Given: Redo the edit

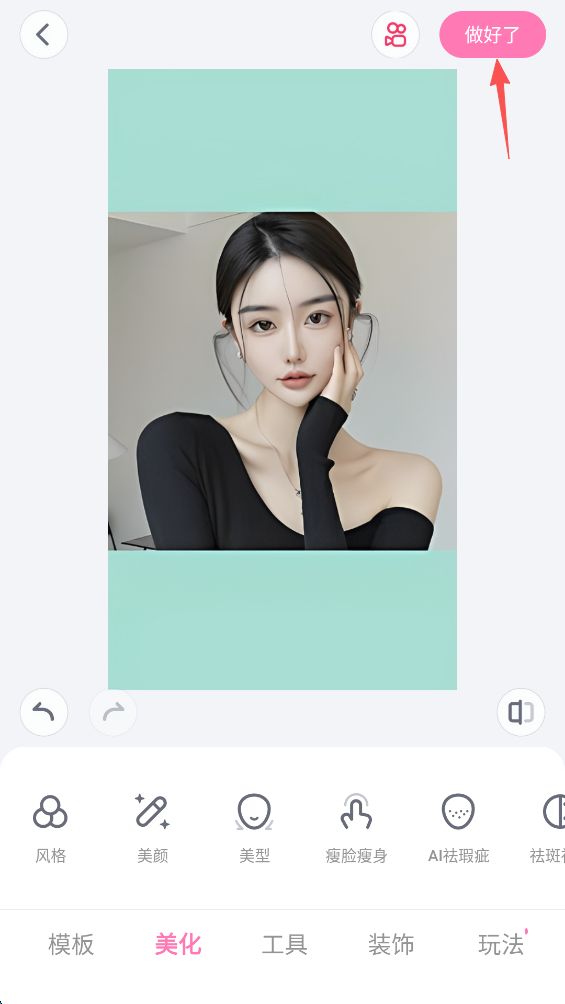Looking at the screenshot, I should (113, 712).
